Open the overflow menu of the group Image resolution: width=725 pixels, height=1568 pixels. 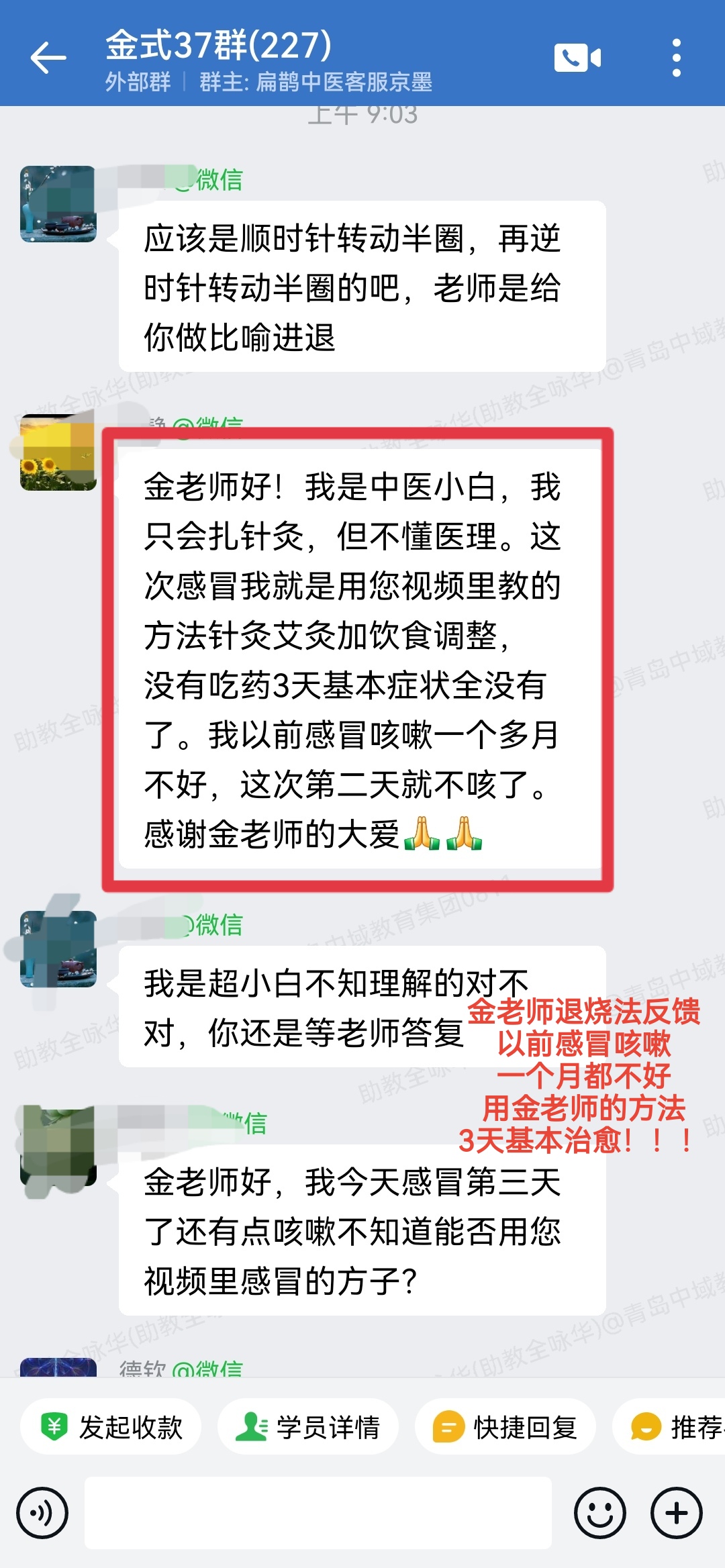tap(676, 58)
